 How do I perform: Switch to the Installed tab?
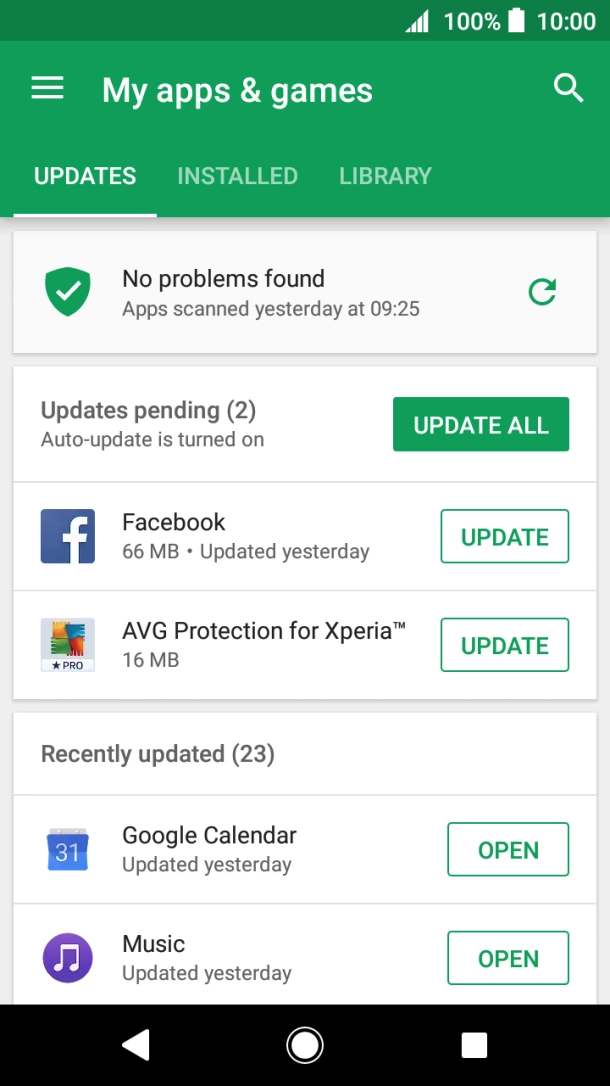coord(237,176)
